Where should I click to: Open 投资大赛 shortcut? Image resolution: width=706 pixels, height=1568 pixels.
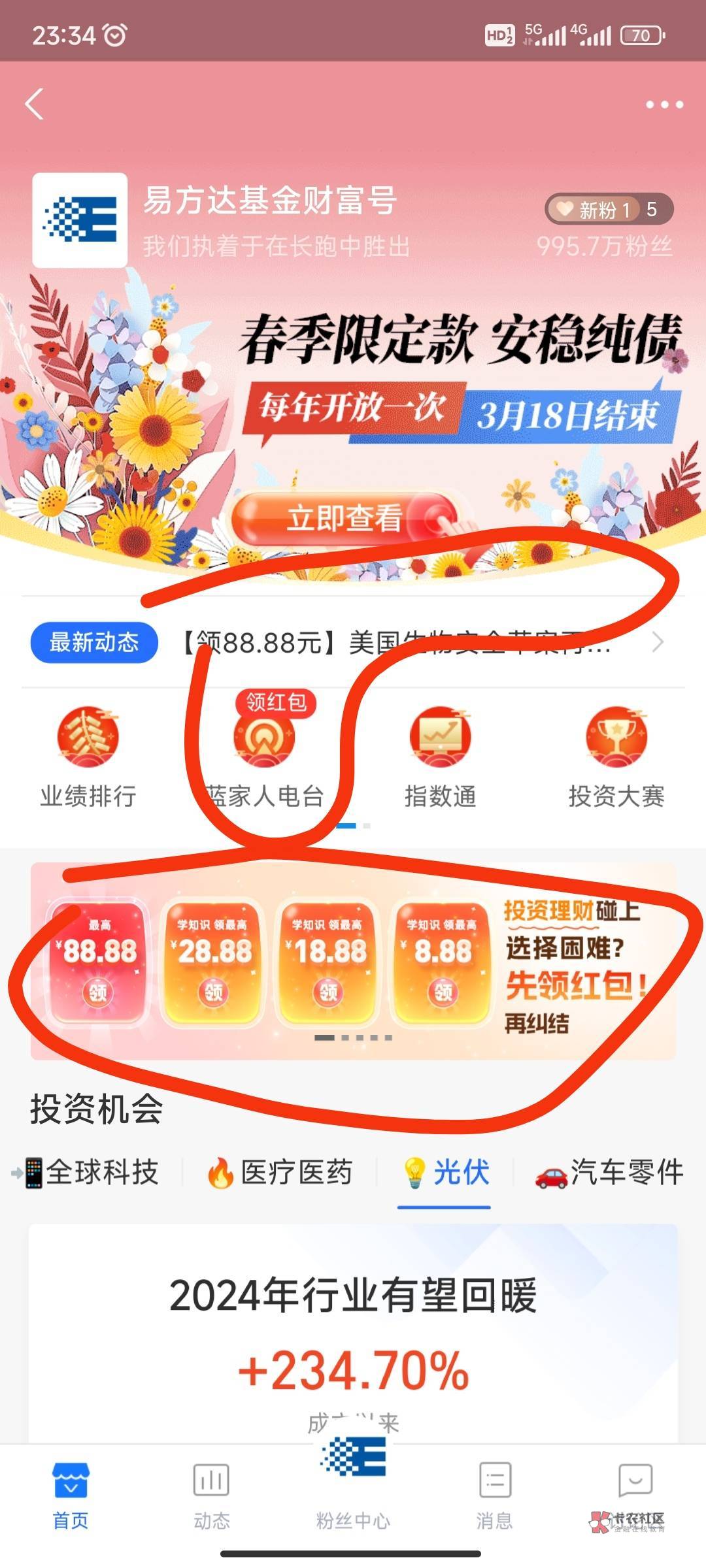[x=616, y=758]
